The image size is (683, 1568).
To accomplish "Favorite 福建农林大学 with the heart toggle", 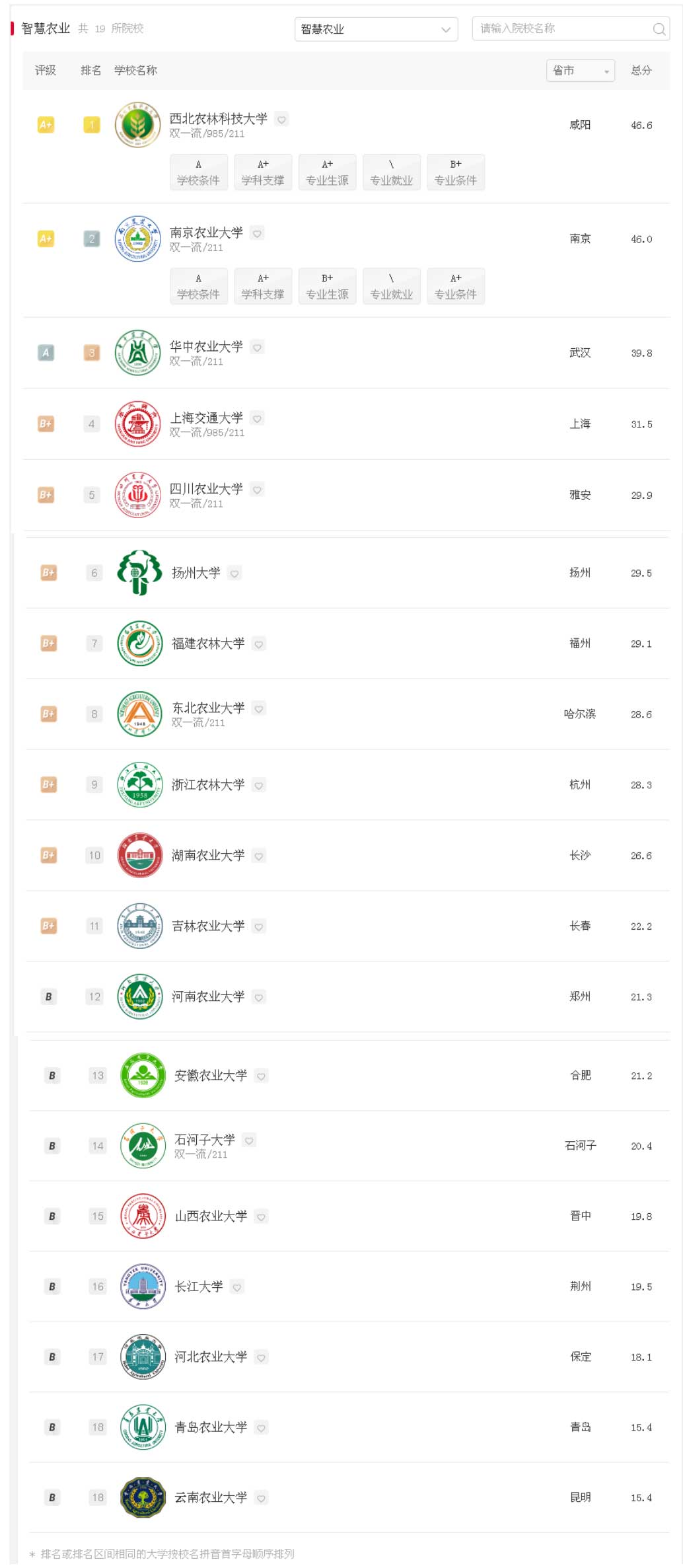I will click(258, 644).
